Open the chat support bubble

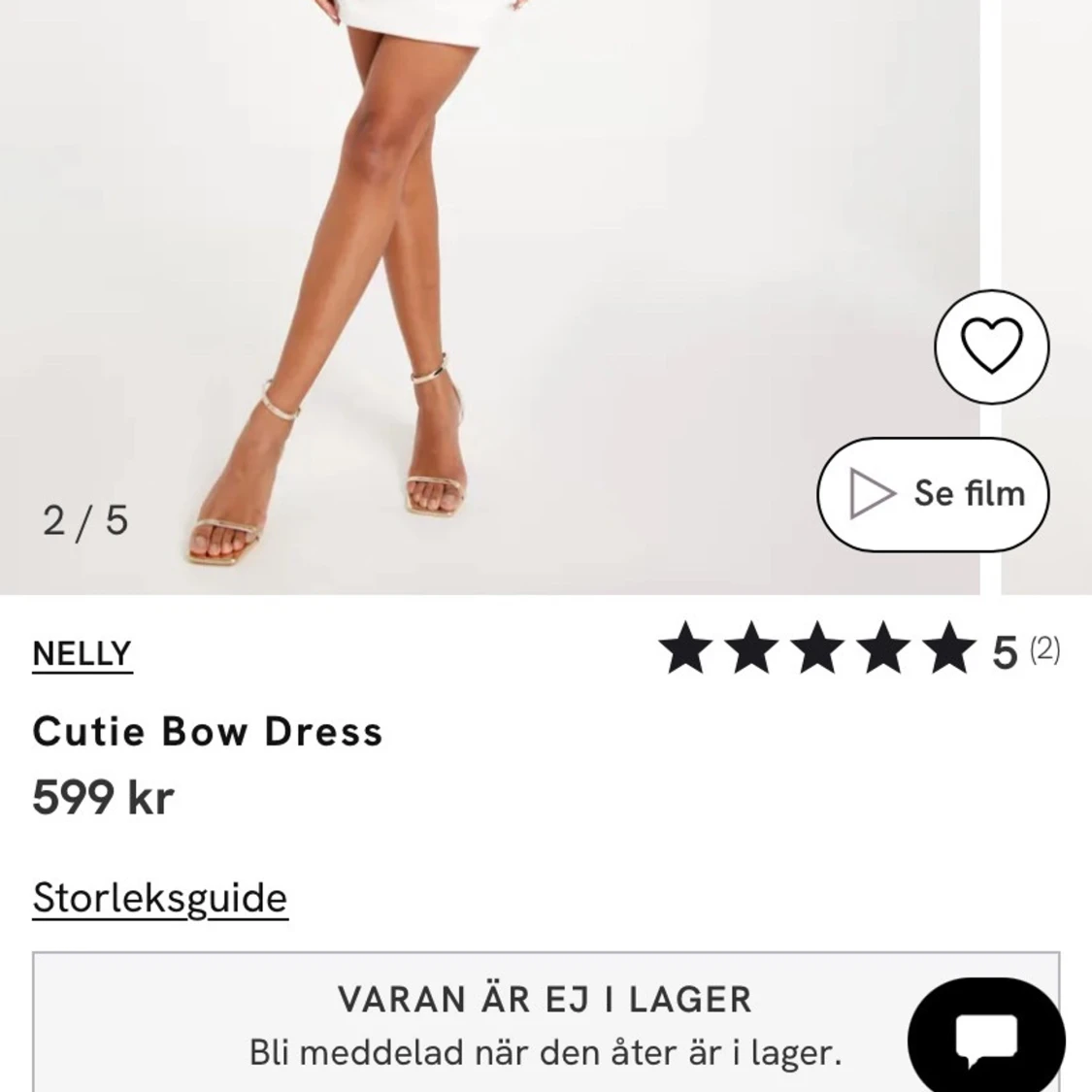tap(985, 1038)
